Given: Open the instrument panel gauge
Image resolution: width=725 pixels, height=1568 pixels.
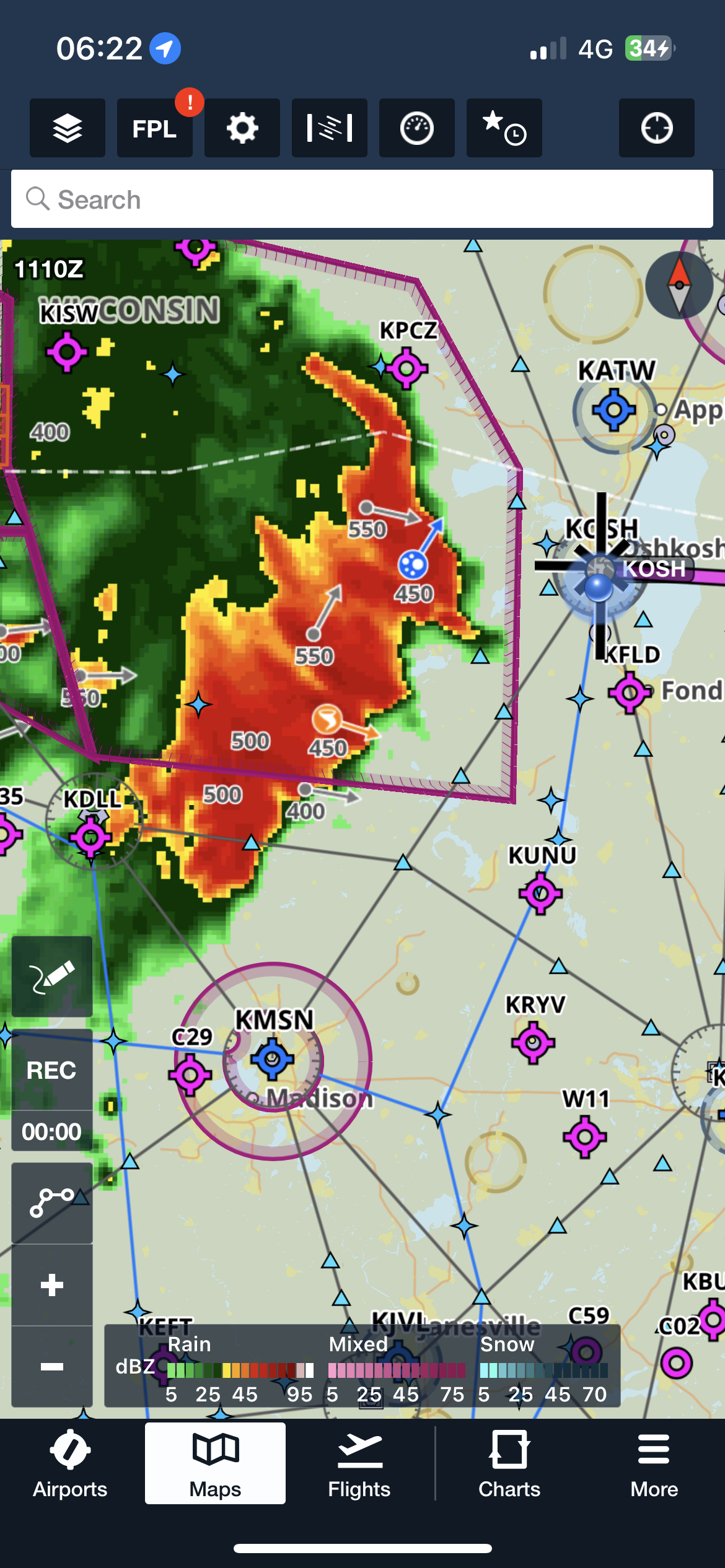Looking at the screenshot, I should 417,128.
